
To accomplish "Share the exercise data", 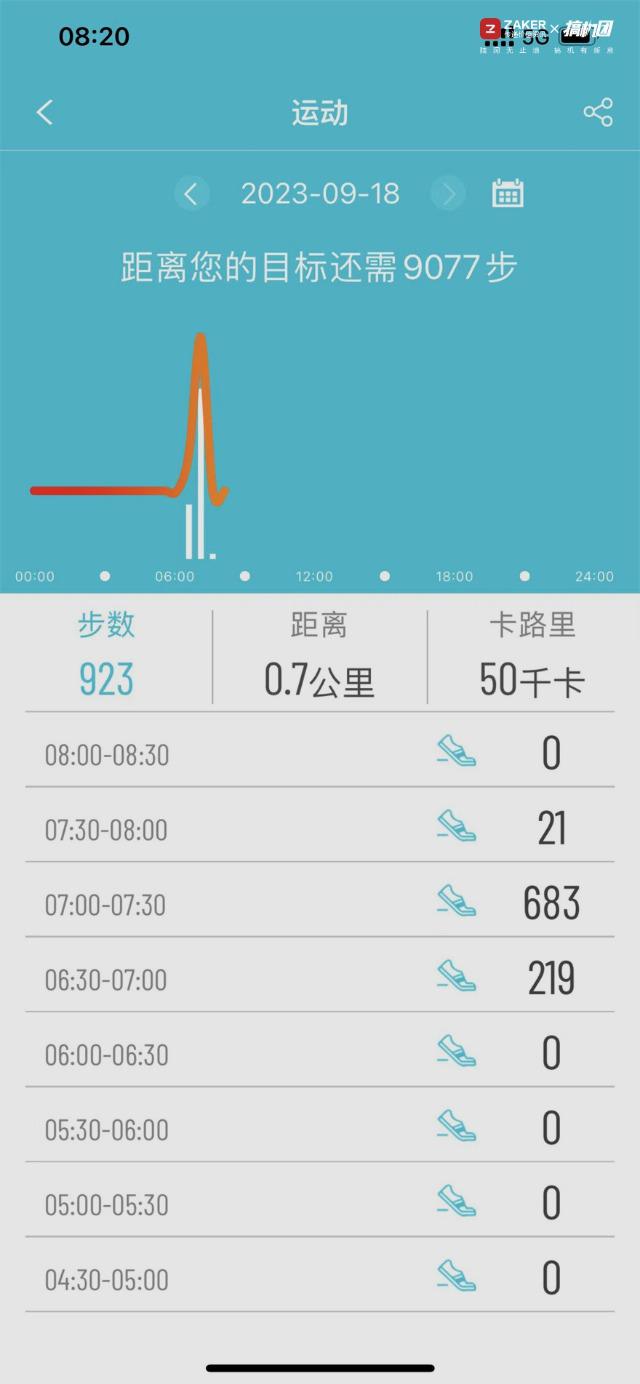I will pyautogui.click(x=597, y=112).
